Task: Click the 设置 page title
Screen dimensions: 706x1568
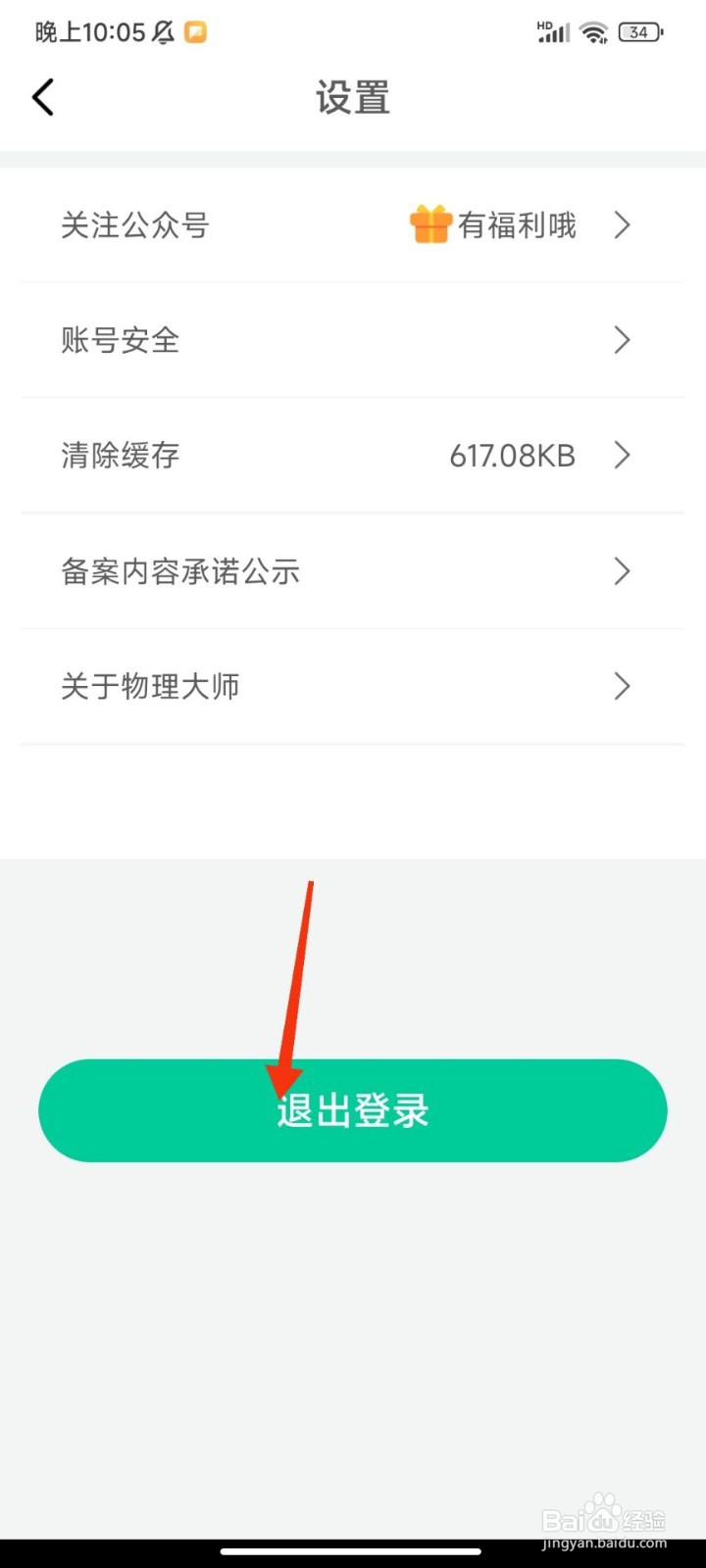Action: coord(353,97)
